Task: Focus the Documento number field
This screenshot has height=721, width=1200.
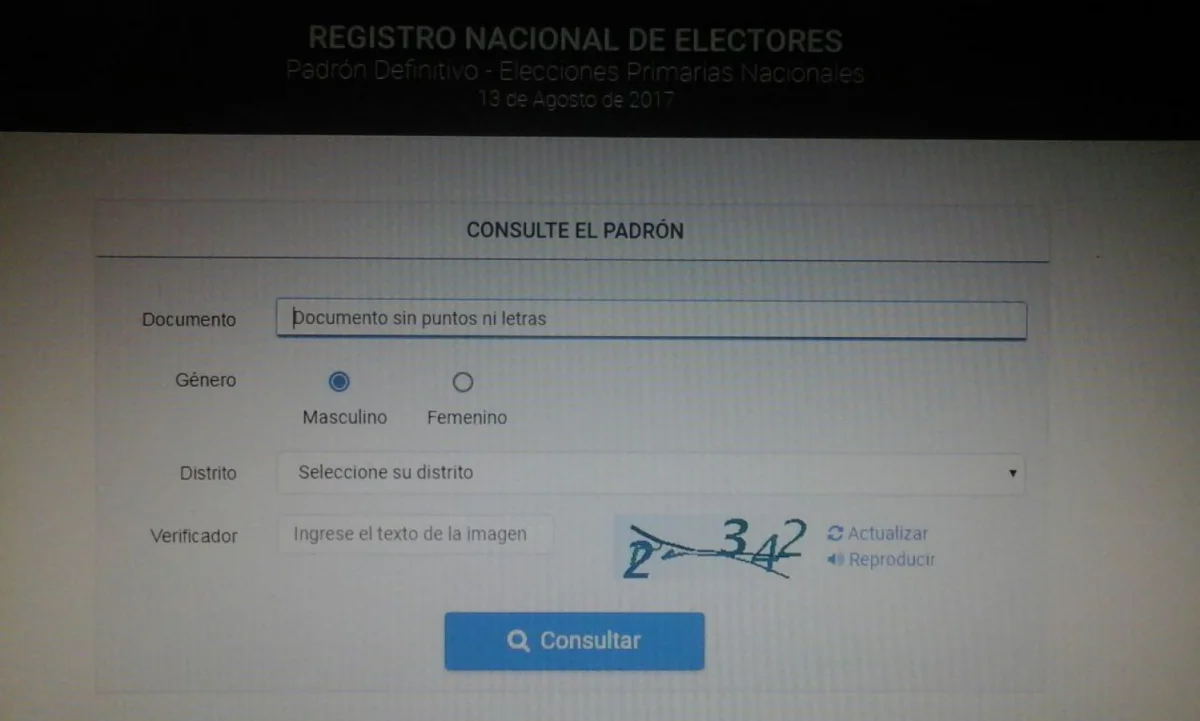Action: click(650, 319)
